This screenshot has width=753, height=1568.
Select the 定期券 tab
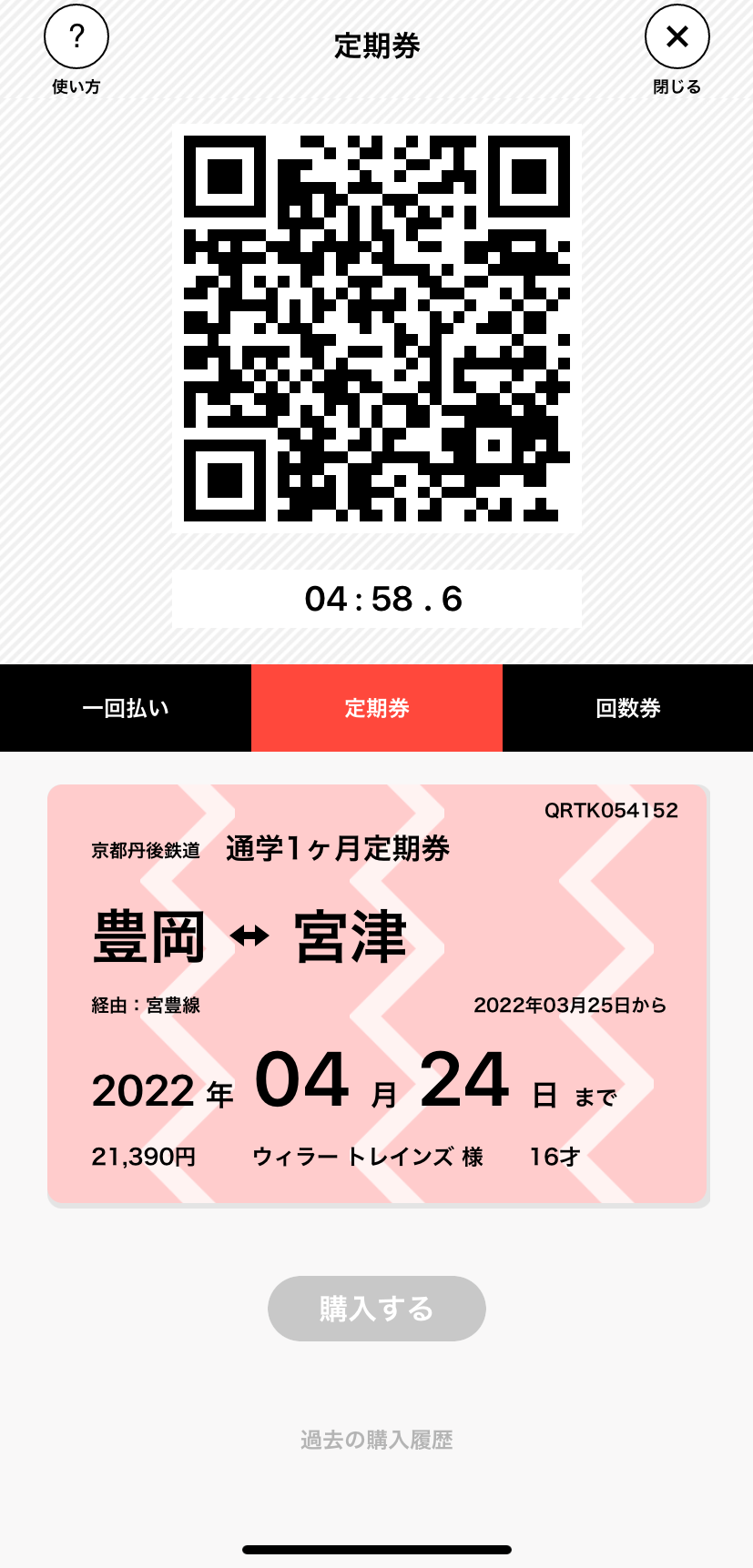click(x=377, y=708)
